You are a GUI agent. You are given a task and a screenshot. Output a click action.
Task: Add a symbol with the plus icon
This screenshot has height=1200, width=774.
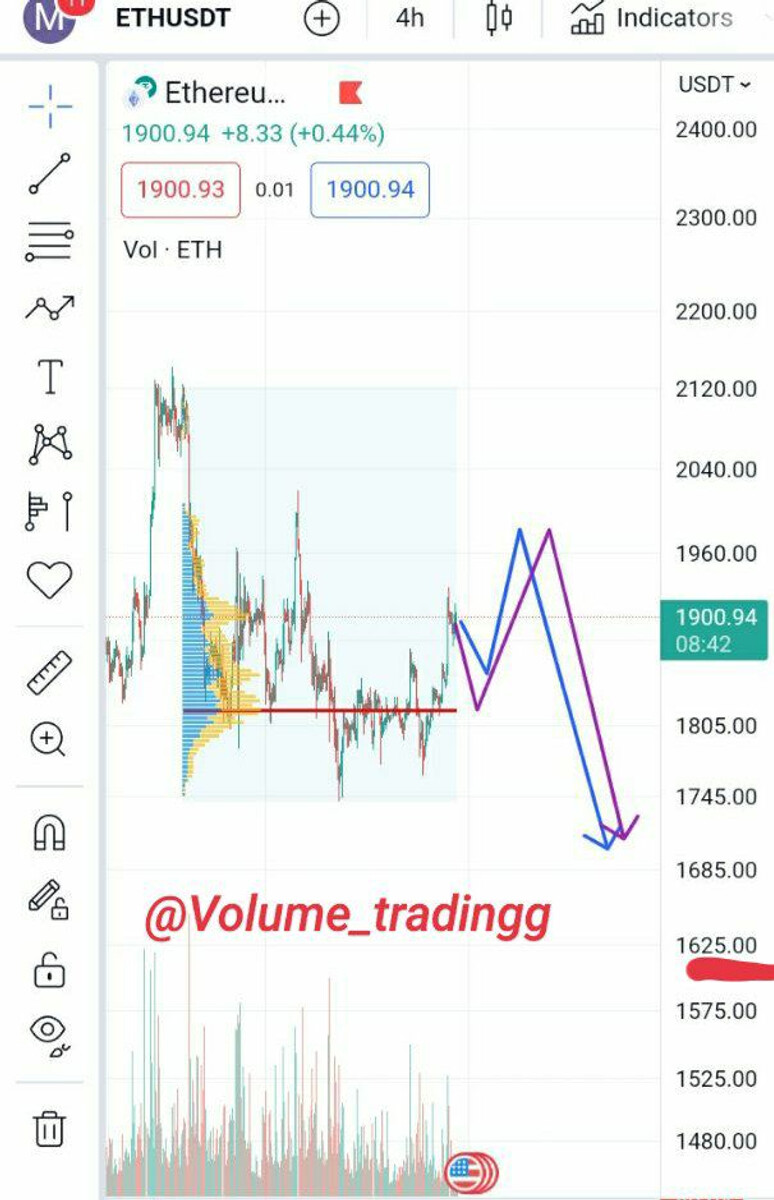point(322,19)
